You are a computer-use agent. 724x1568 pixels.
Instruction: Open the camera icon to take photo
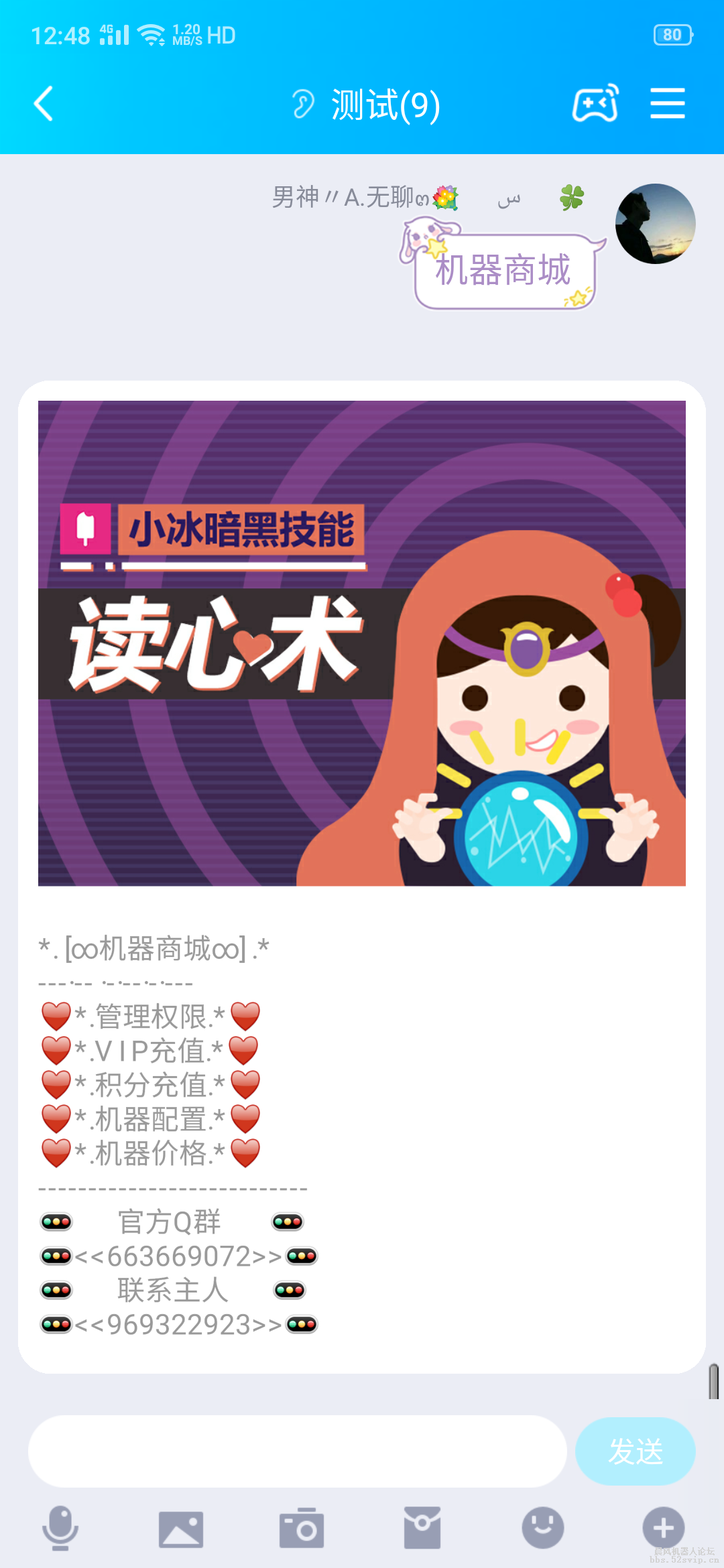point(302,1530)
